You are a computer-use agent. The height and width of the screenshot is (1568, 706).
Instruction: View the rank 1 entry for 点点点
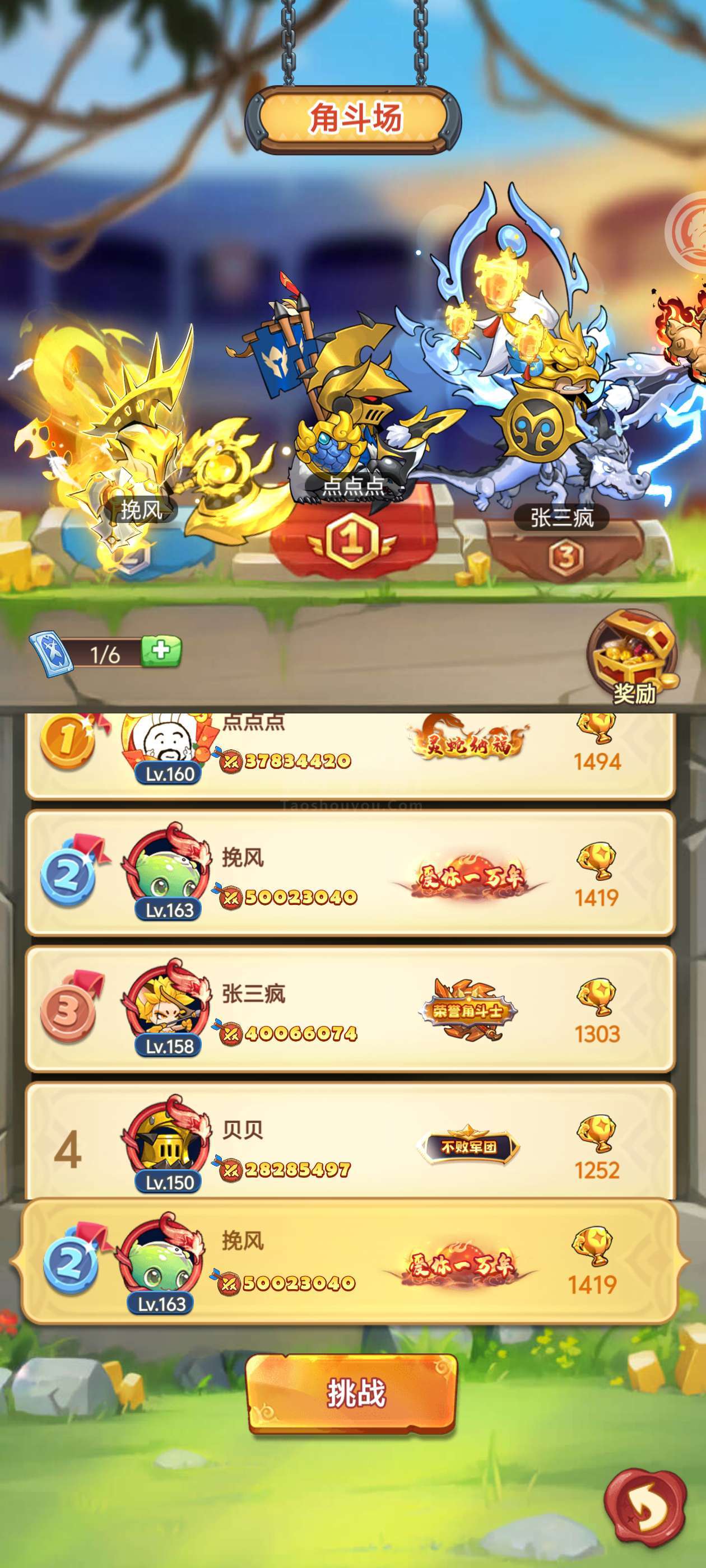coord(350,755)
